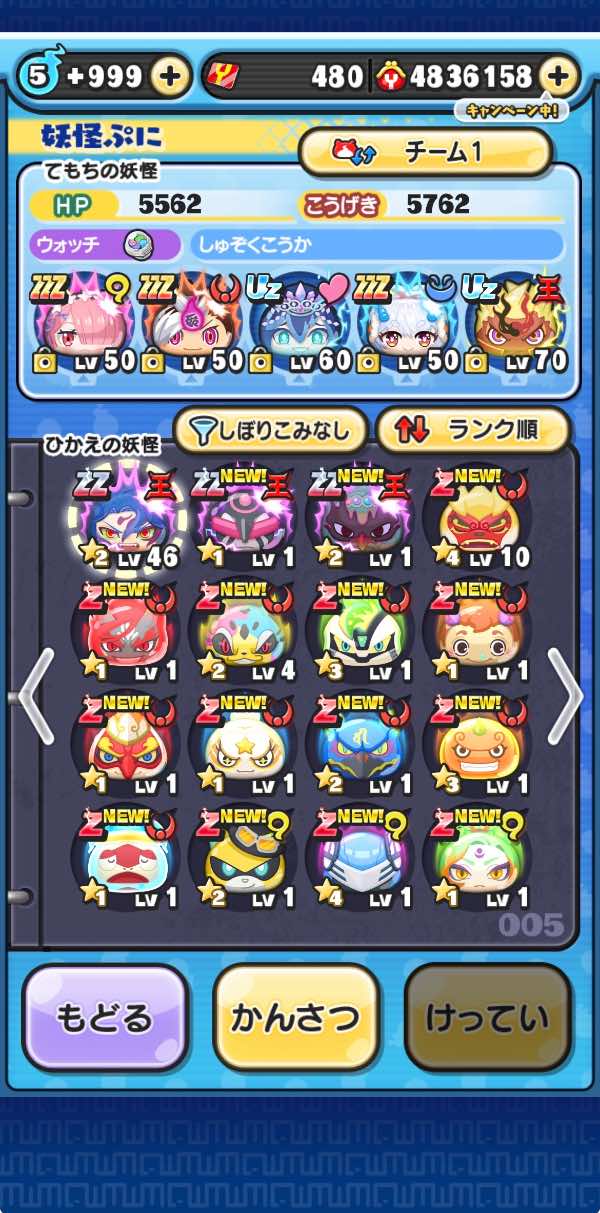Select the Lv 10 reserve yokai

(x=476, y=518)
